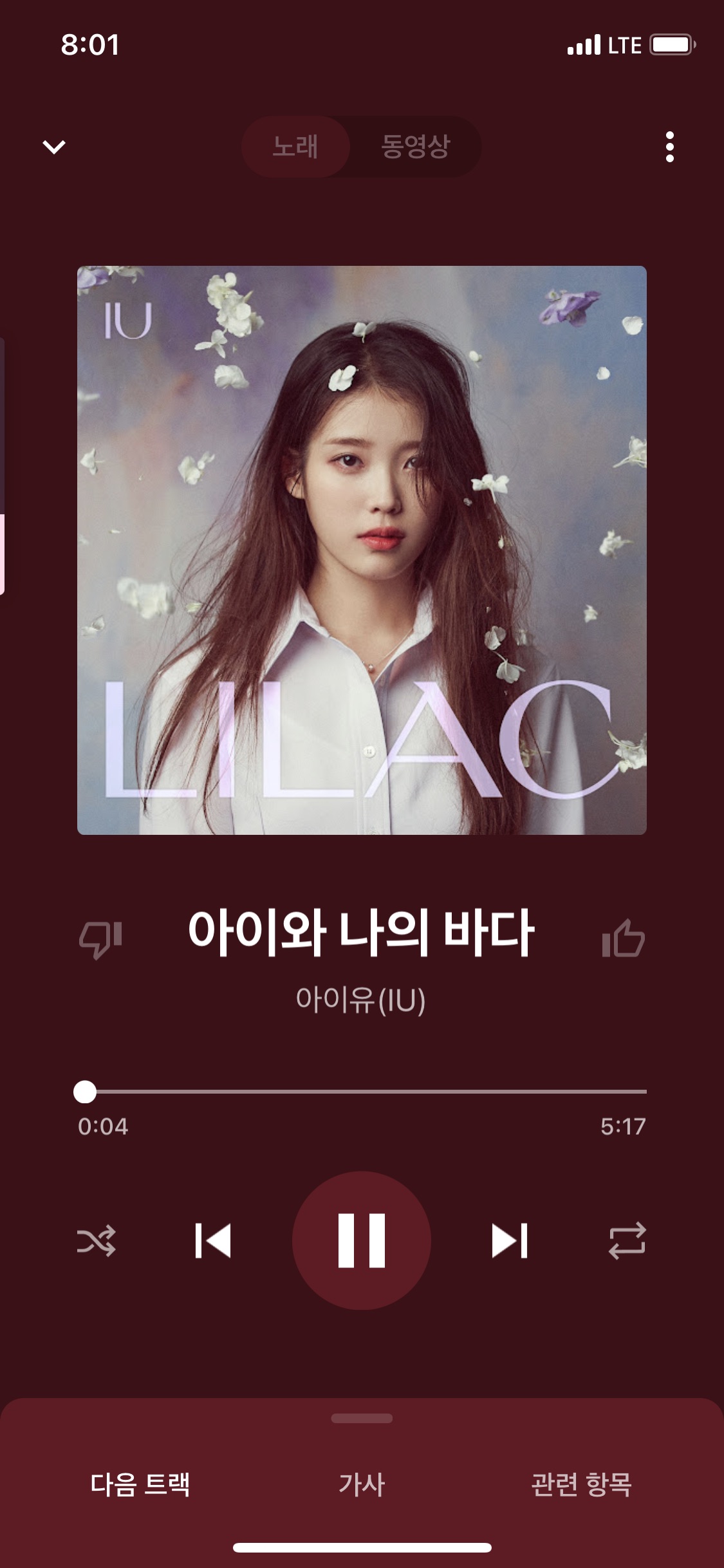Open the 다음 트랙 up-next tab

tap(140, 1484)
